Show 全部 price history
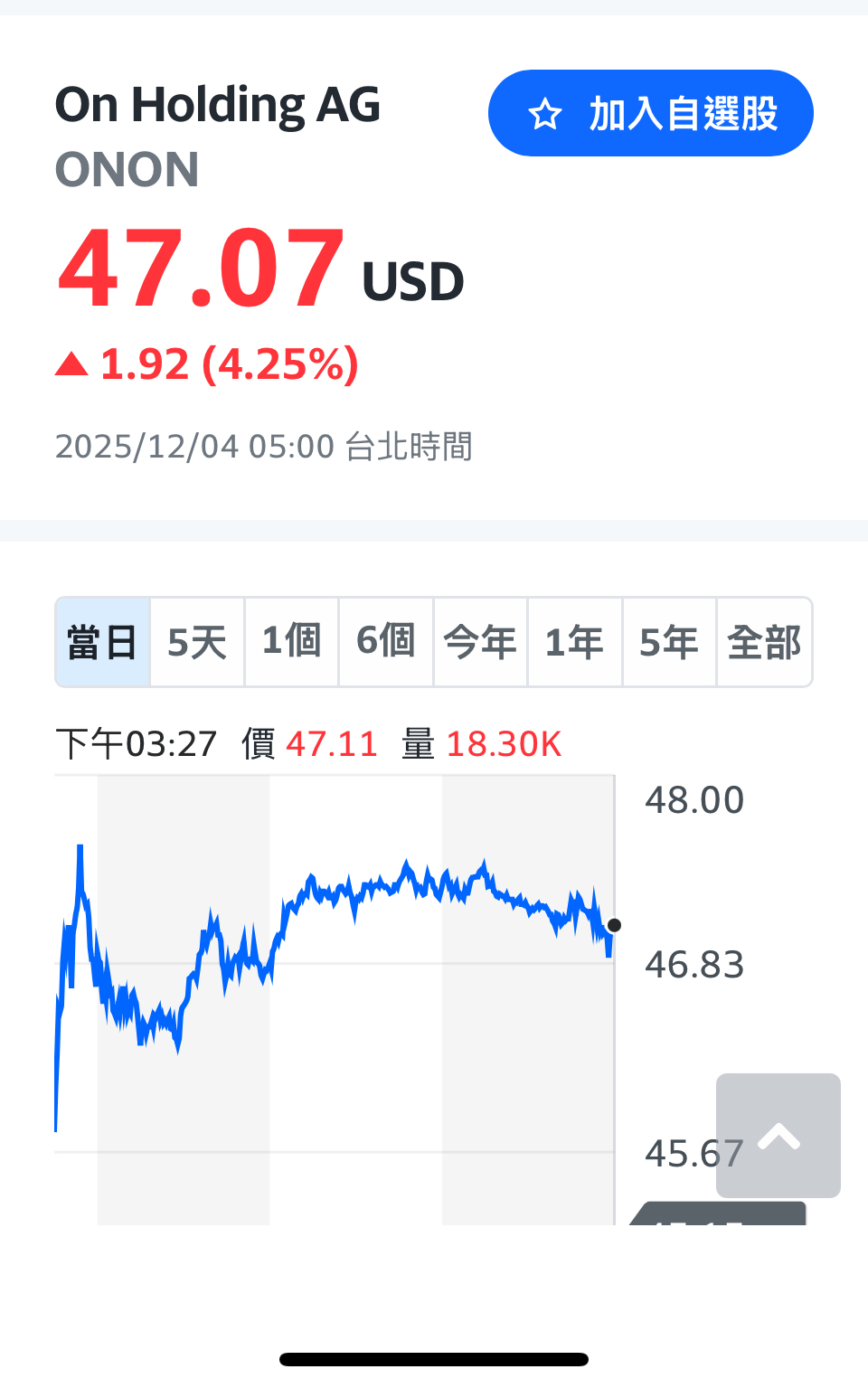Image resolution: width=868 pixels, height=1388 pixels. point(764,642)
